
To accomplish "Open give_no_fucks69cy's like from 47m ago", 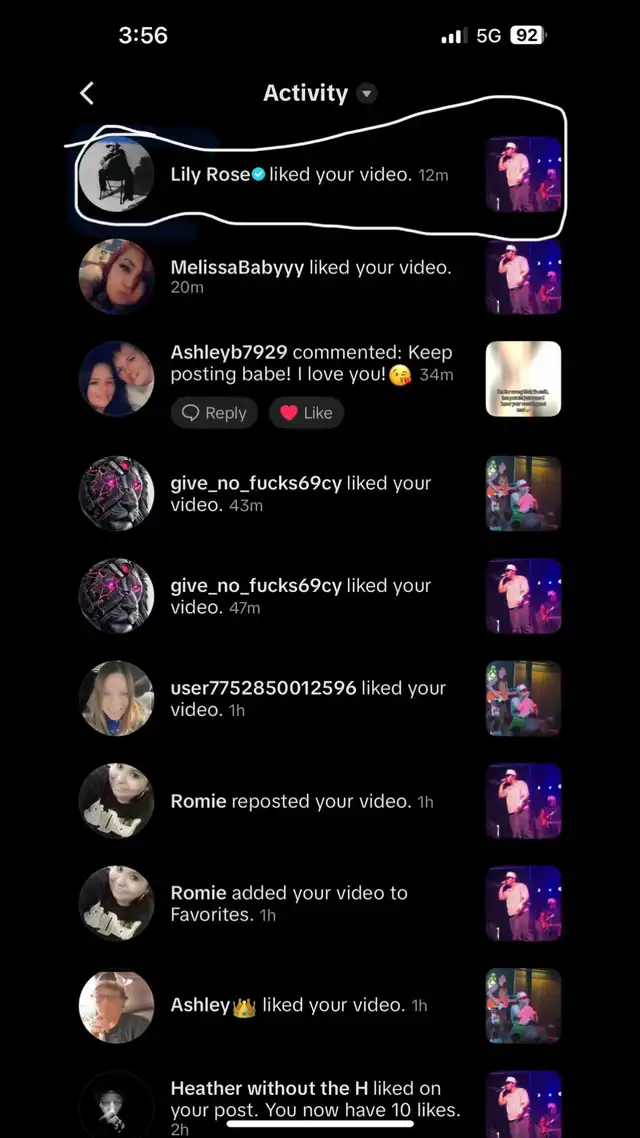I will (319, 596).
